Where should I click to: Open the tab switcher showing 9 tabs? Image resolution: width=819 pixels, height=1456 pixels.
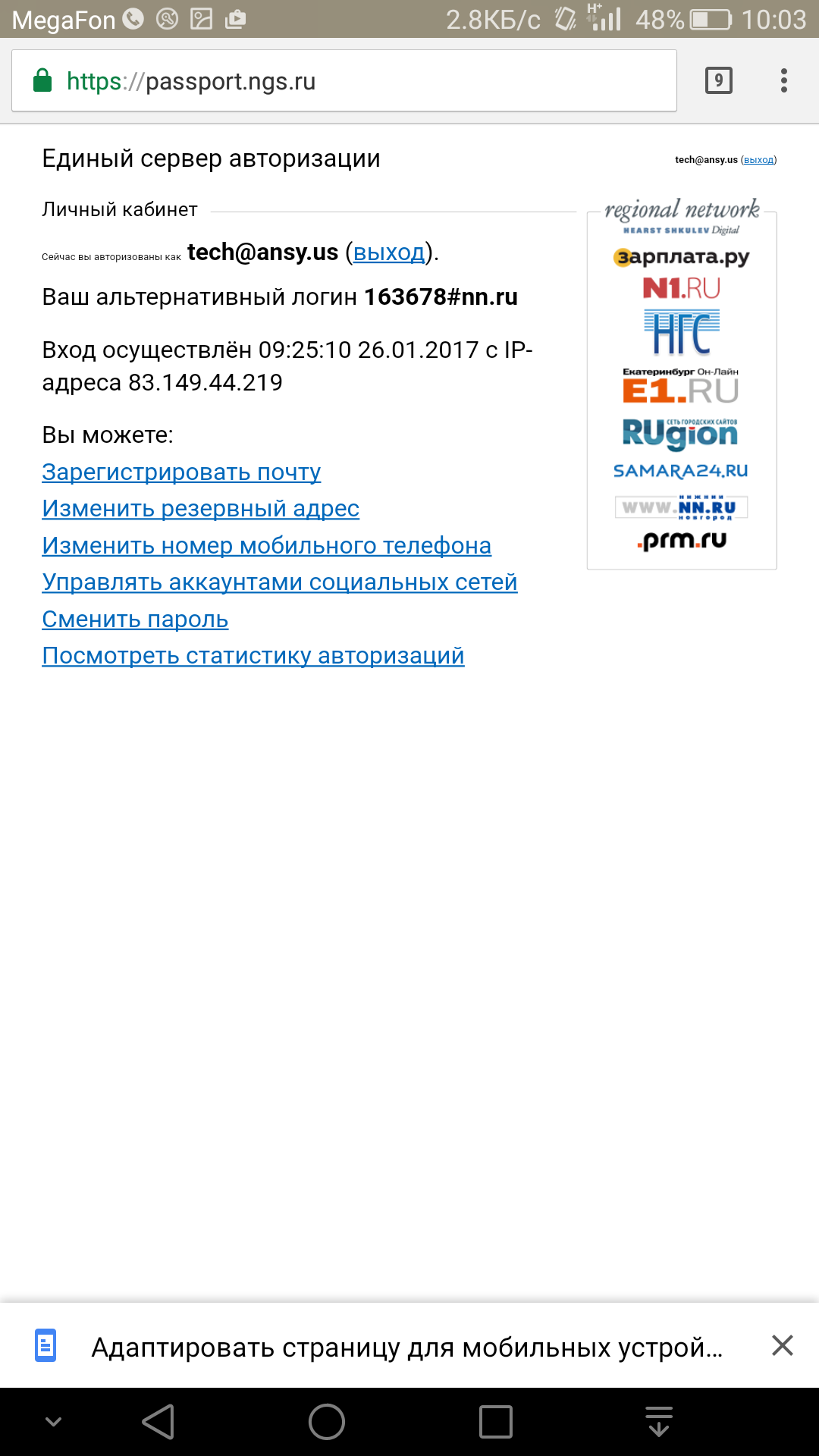click(718, 80)
